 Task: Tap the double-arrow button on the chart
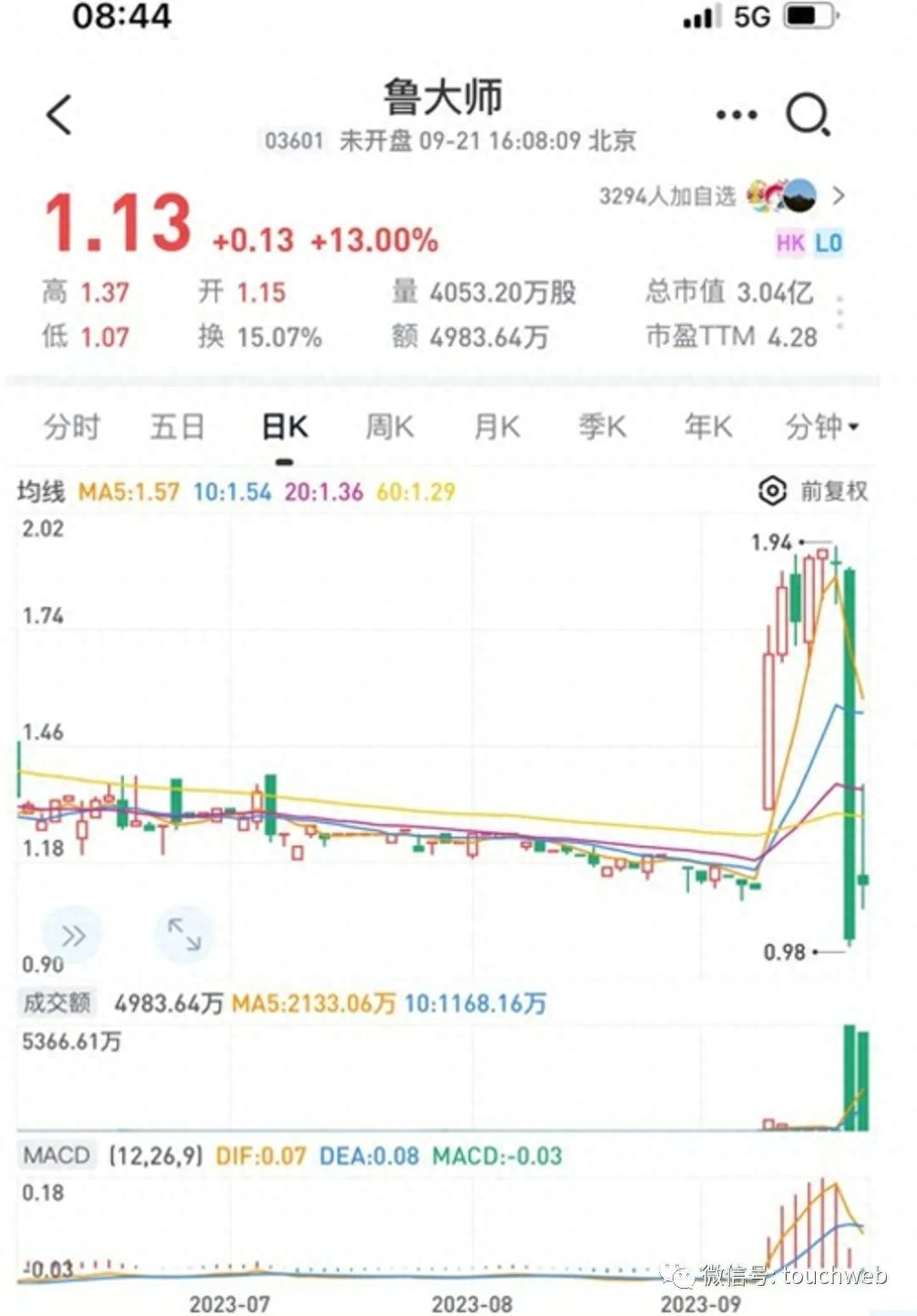click(73, 935)
